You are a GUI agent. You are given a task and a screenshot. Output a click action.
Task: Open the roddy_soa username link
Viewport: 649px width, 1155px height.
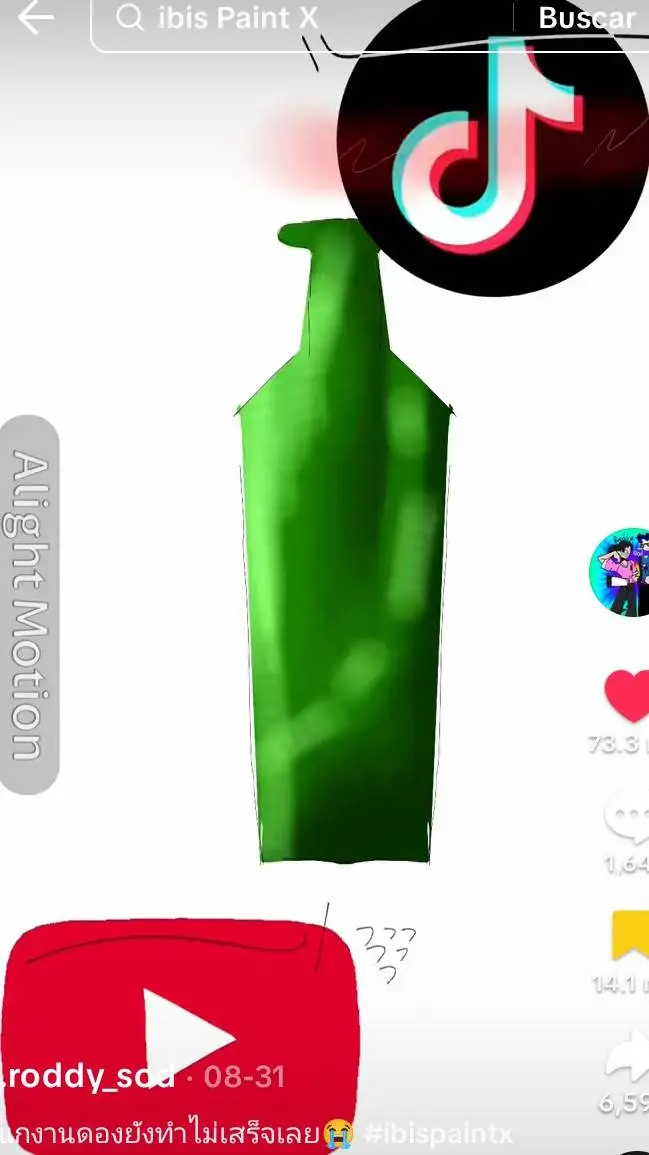90,1077
